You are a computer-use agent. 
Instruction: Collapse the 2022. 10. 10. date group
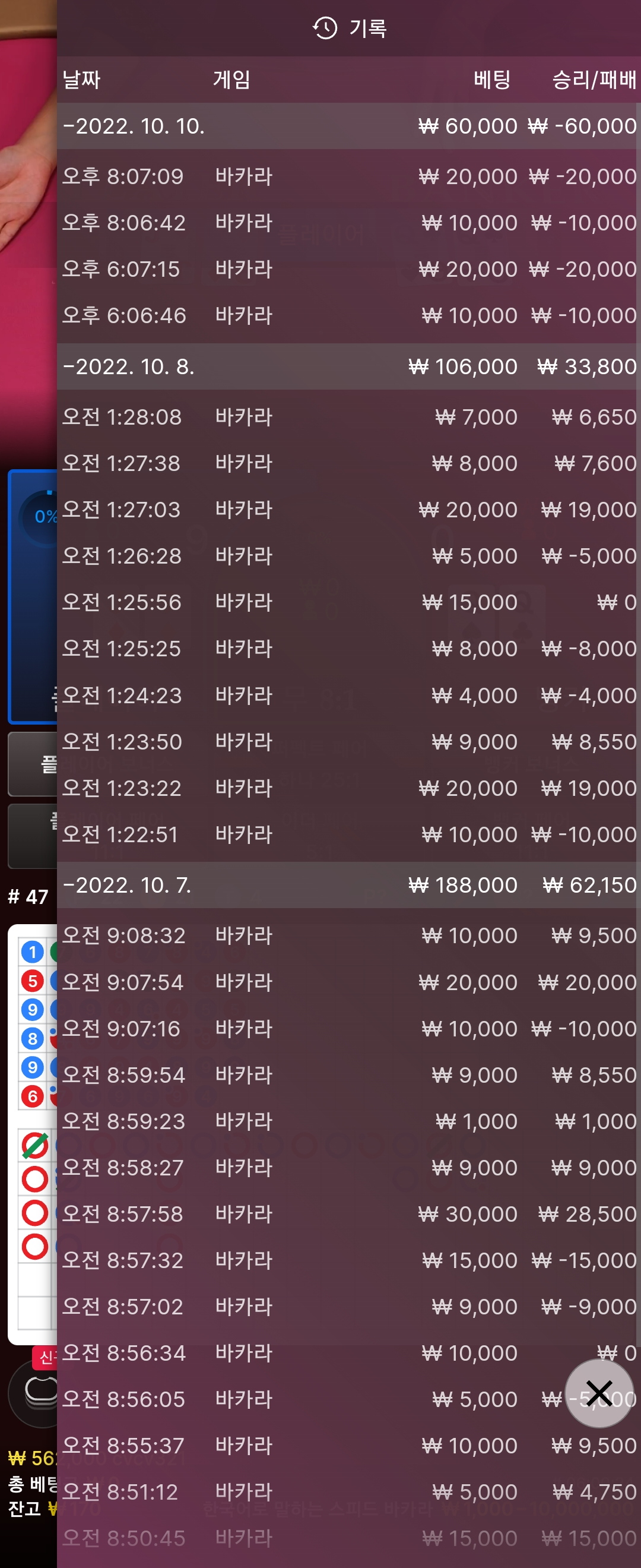[134, 126]
